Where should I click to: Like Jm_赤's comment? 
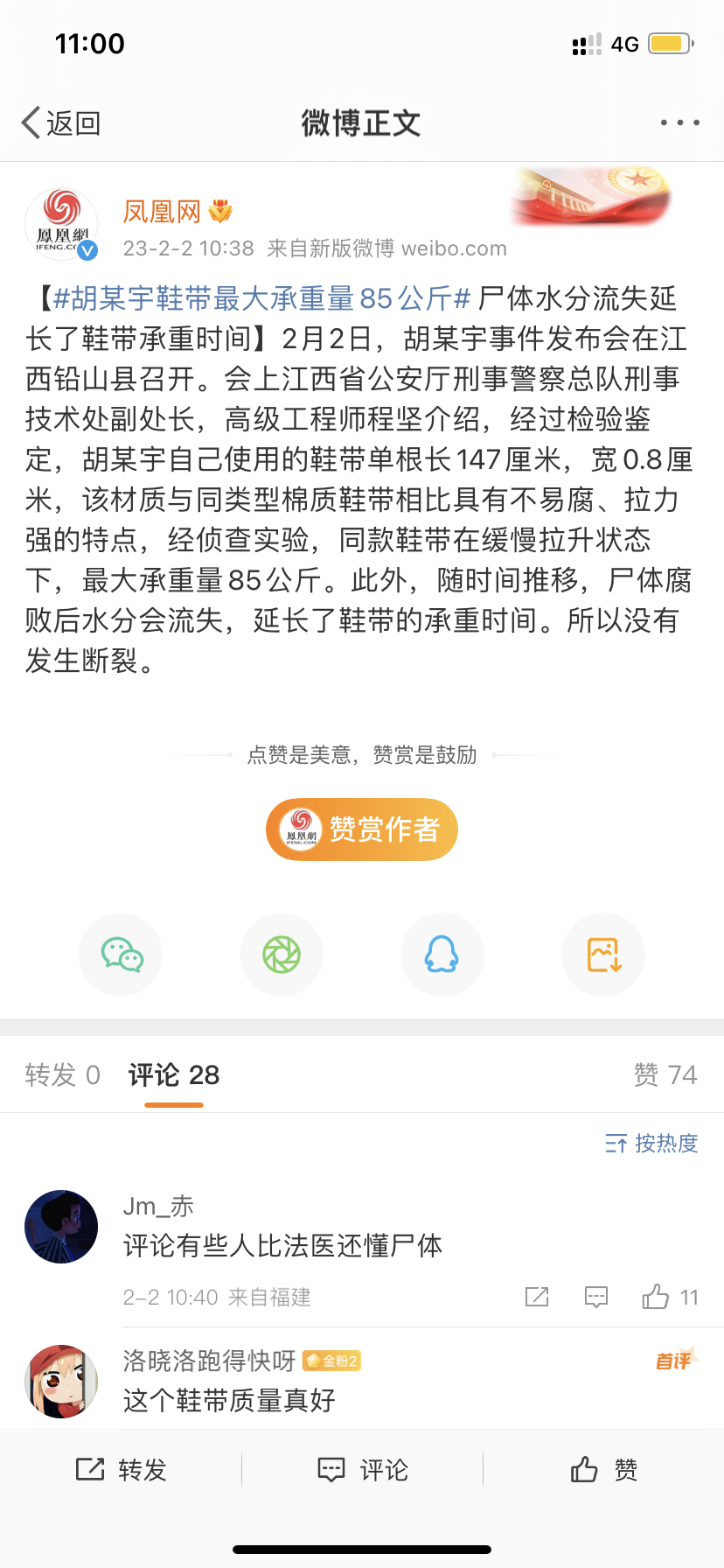658,1297
